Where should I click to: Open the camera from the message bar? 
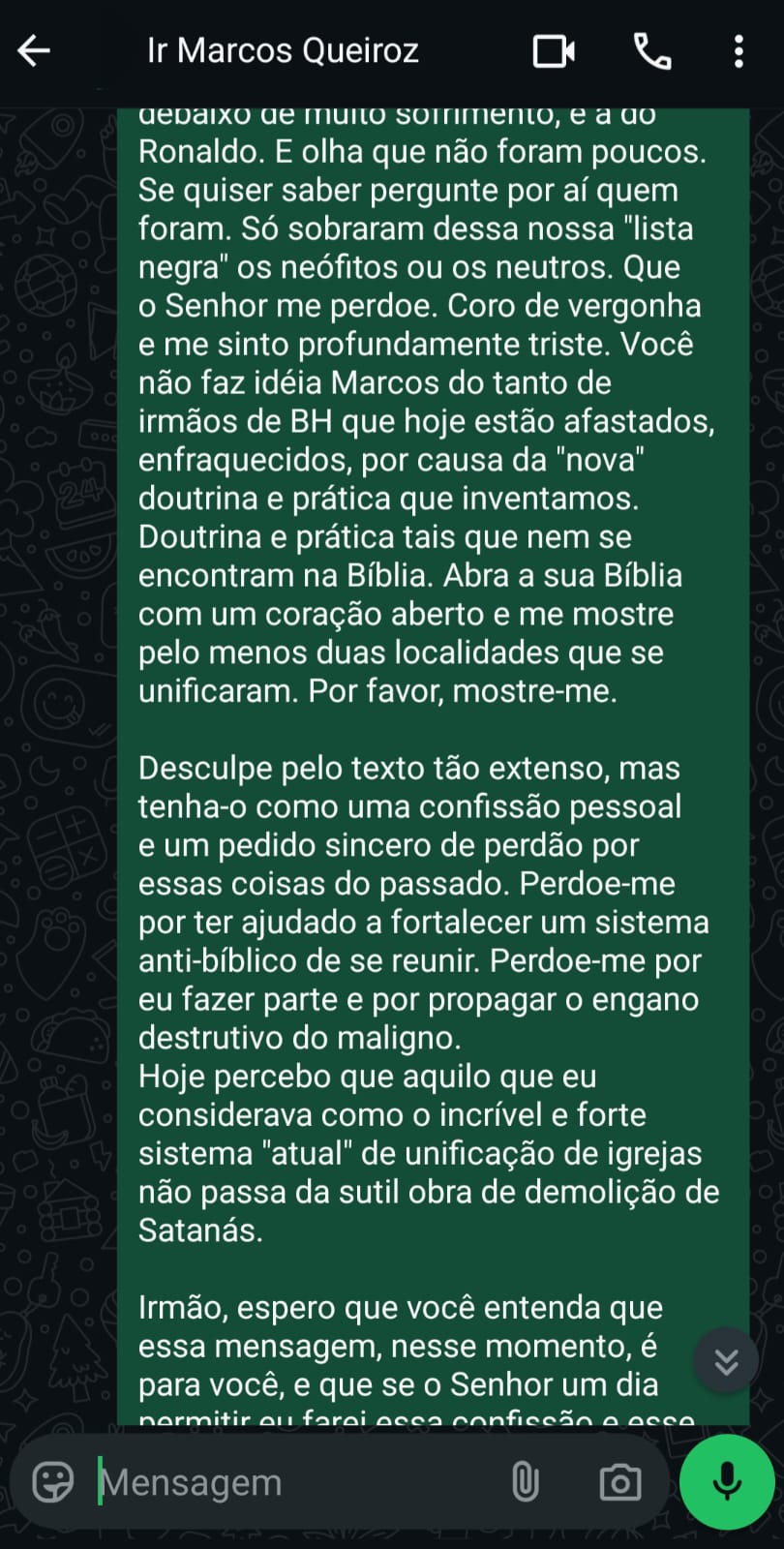(619, 1481)
